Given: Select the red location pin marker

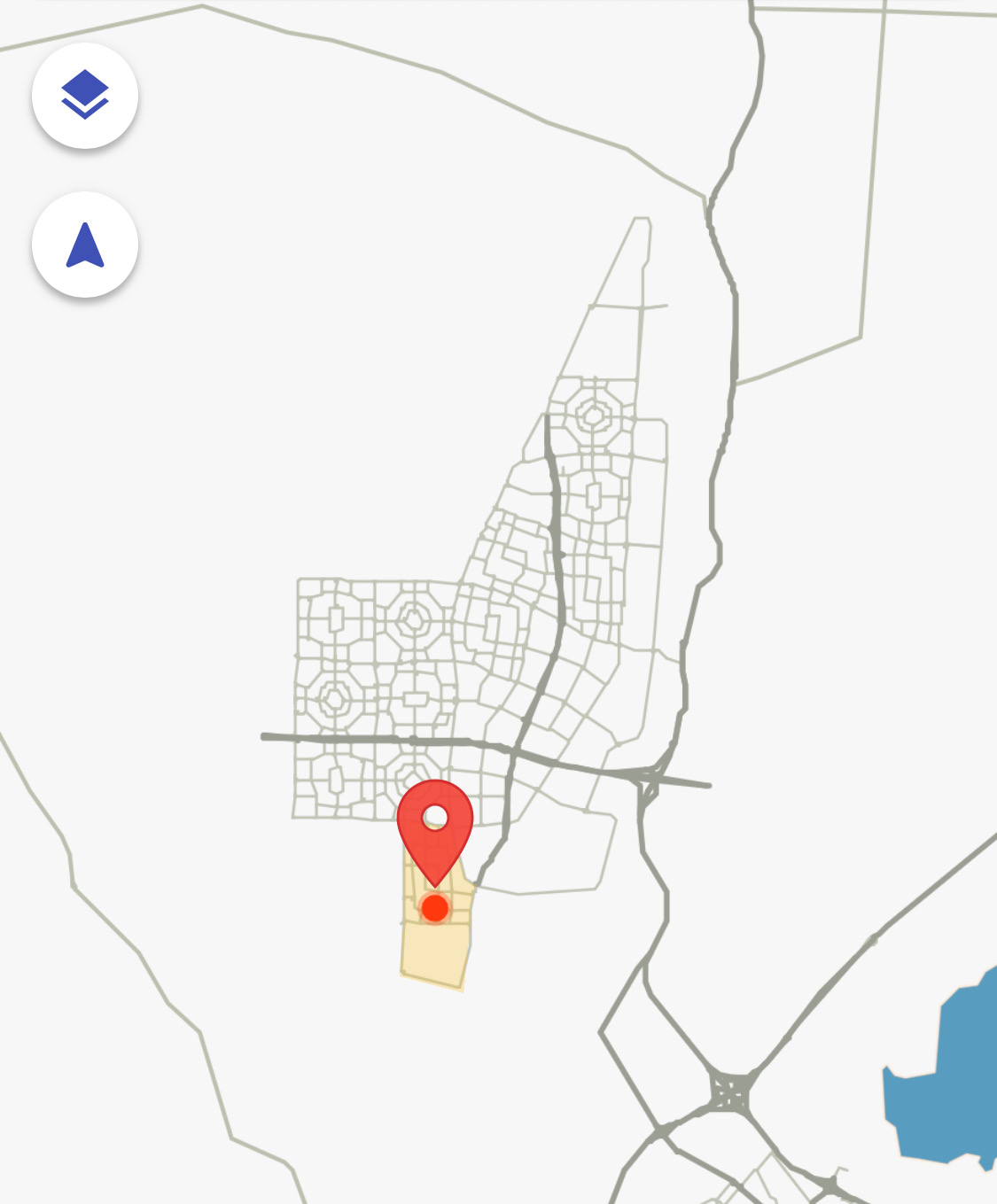Looking at the screenshot, I should (x=434, y=826).
